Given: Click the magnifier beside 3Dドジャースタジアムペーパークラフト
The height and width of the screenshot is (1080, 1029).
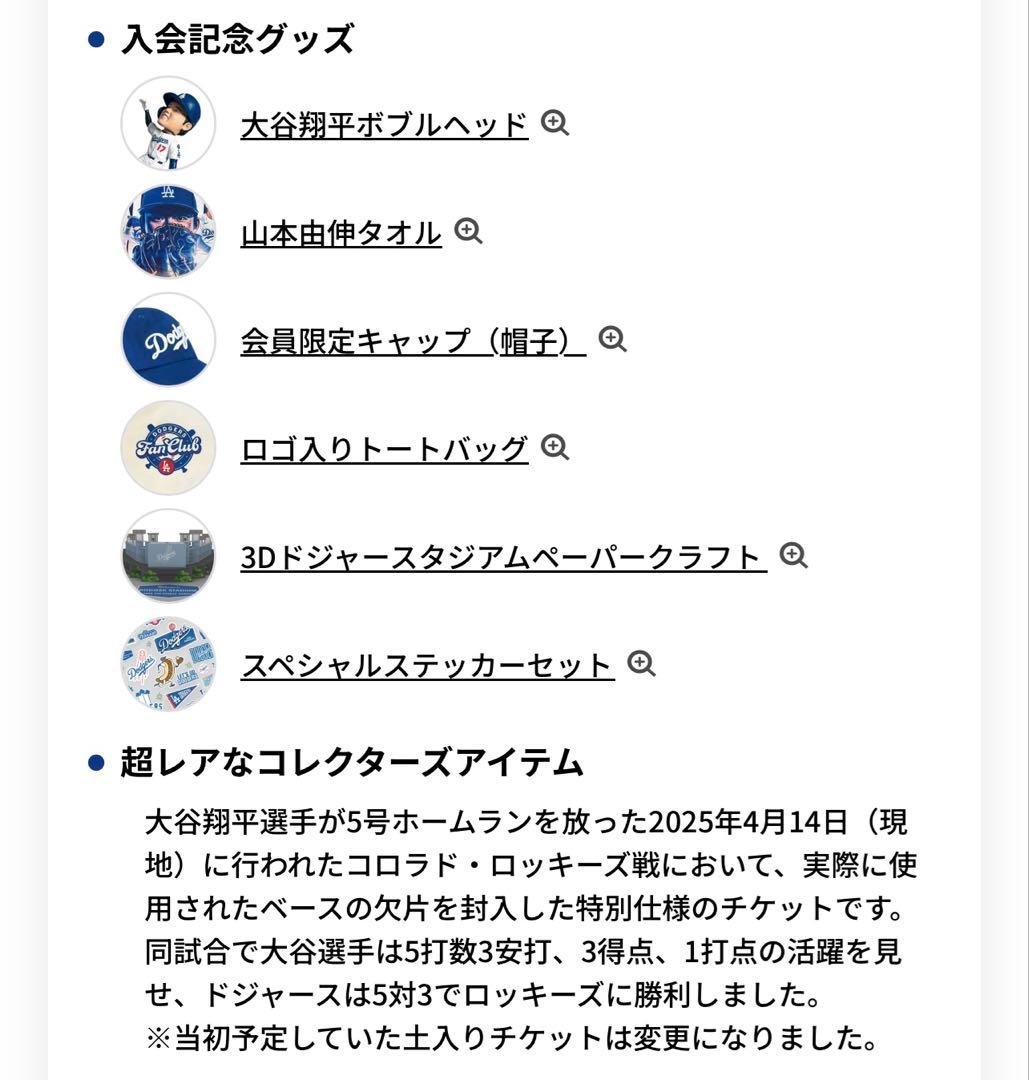Looking at the screenshot, I should pos(795,555).
